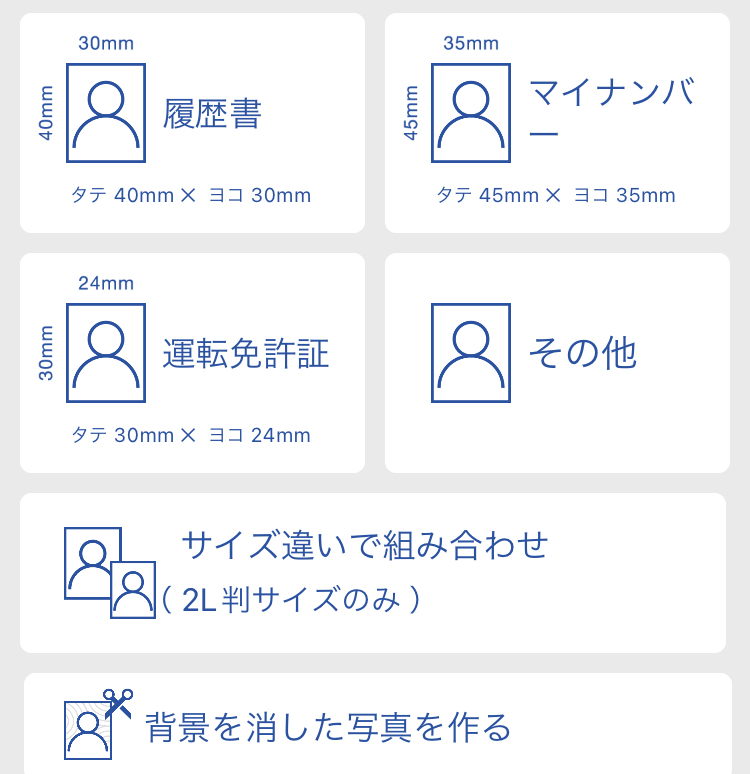
Task: Select the 履歴書 photo size
Action: tap(192, 123)
